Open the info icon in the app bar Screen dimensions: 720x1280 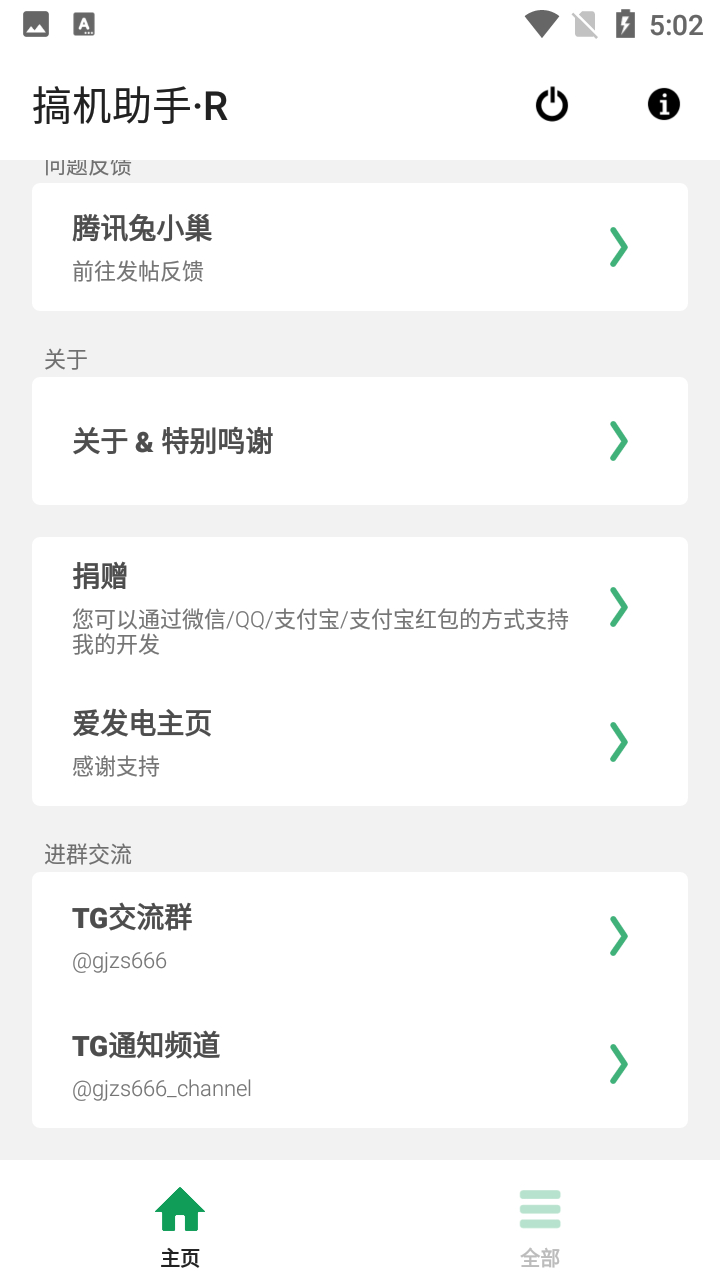coord(664,104)
